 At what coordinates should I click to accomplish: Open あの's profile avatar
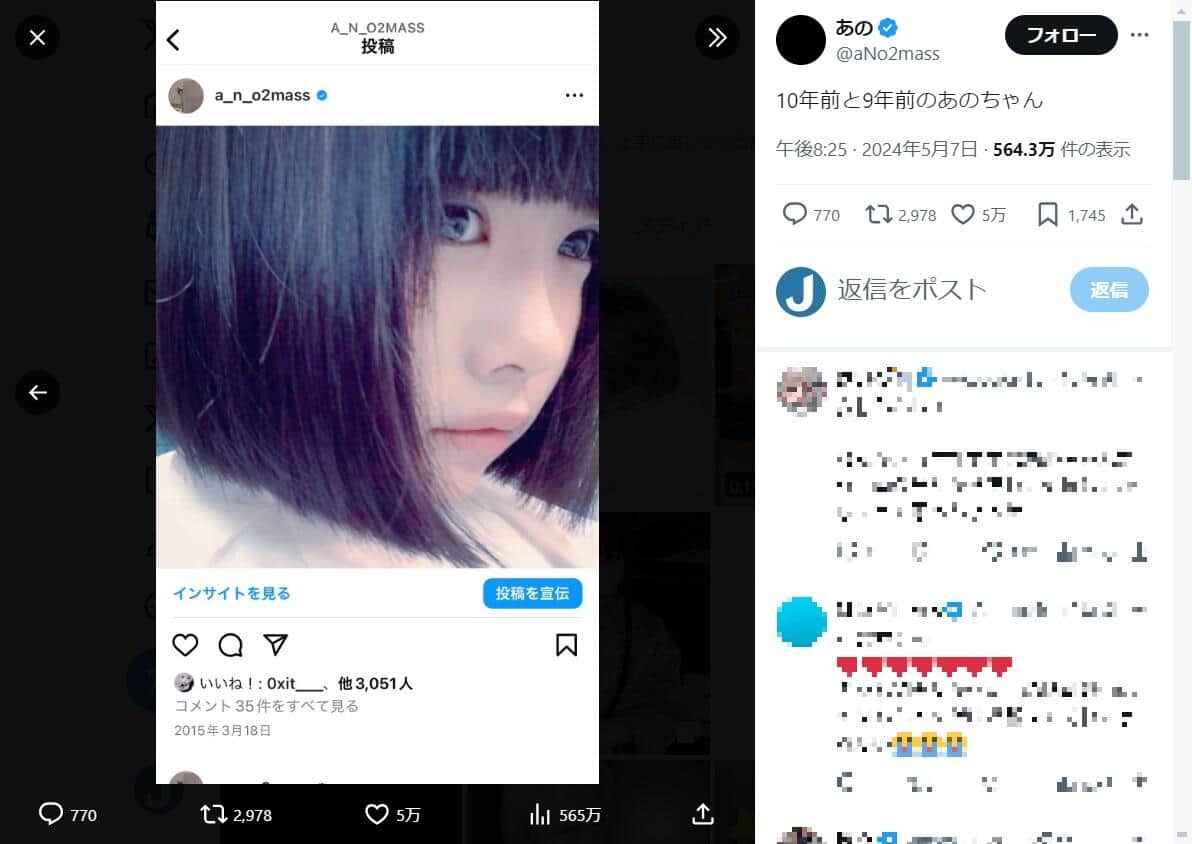click(x=800, y=41)
